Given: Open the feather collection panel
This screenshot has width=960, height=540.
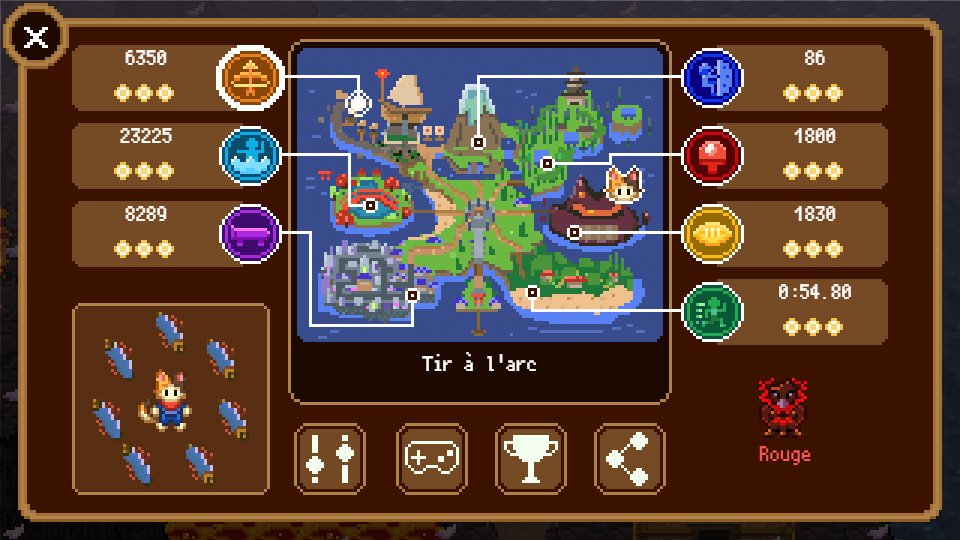Looking at the screenshot, I should click(x=171, y=399).
